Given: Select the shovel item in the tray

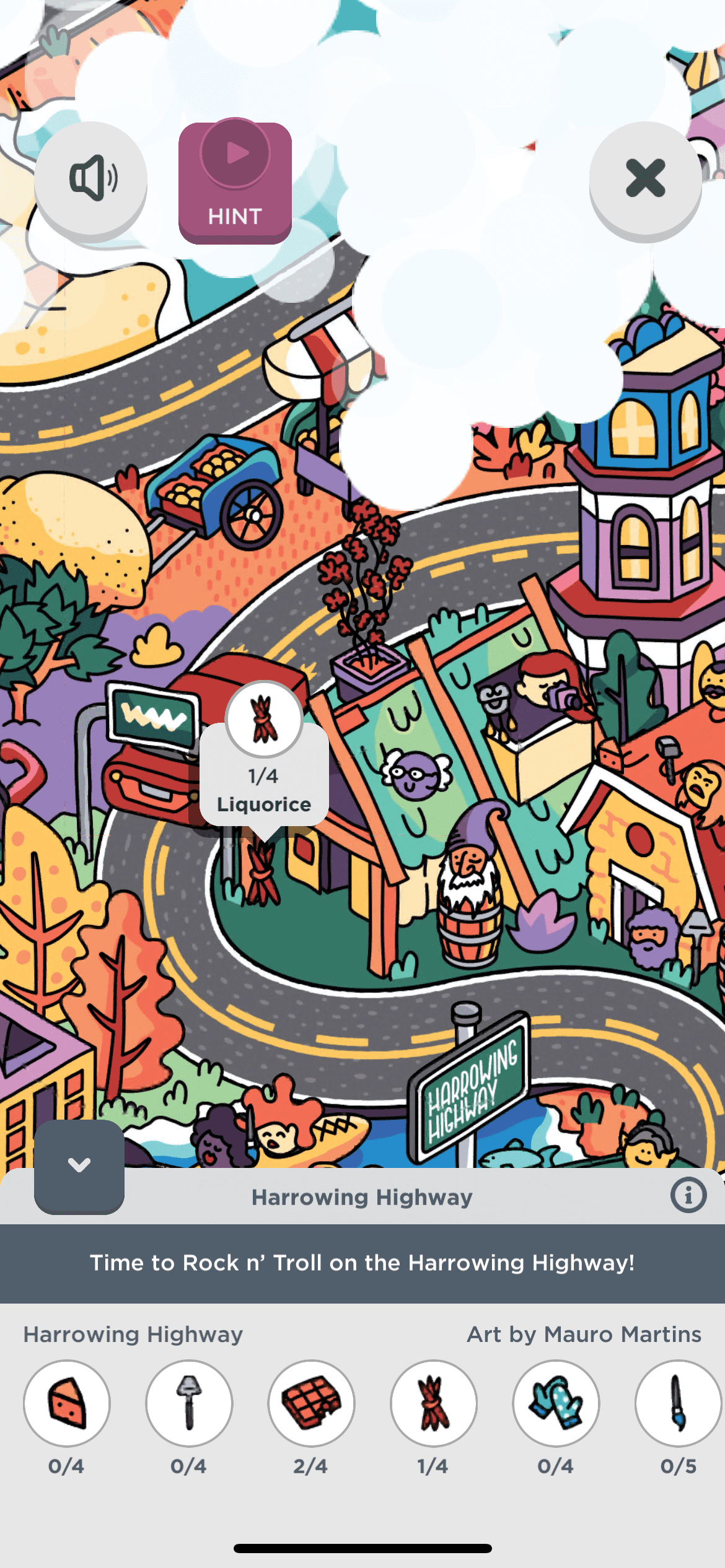Looking at the screenshot, I should [x=189, y=1403].
